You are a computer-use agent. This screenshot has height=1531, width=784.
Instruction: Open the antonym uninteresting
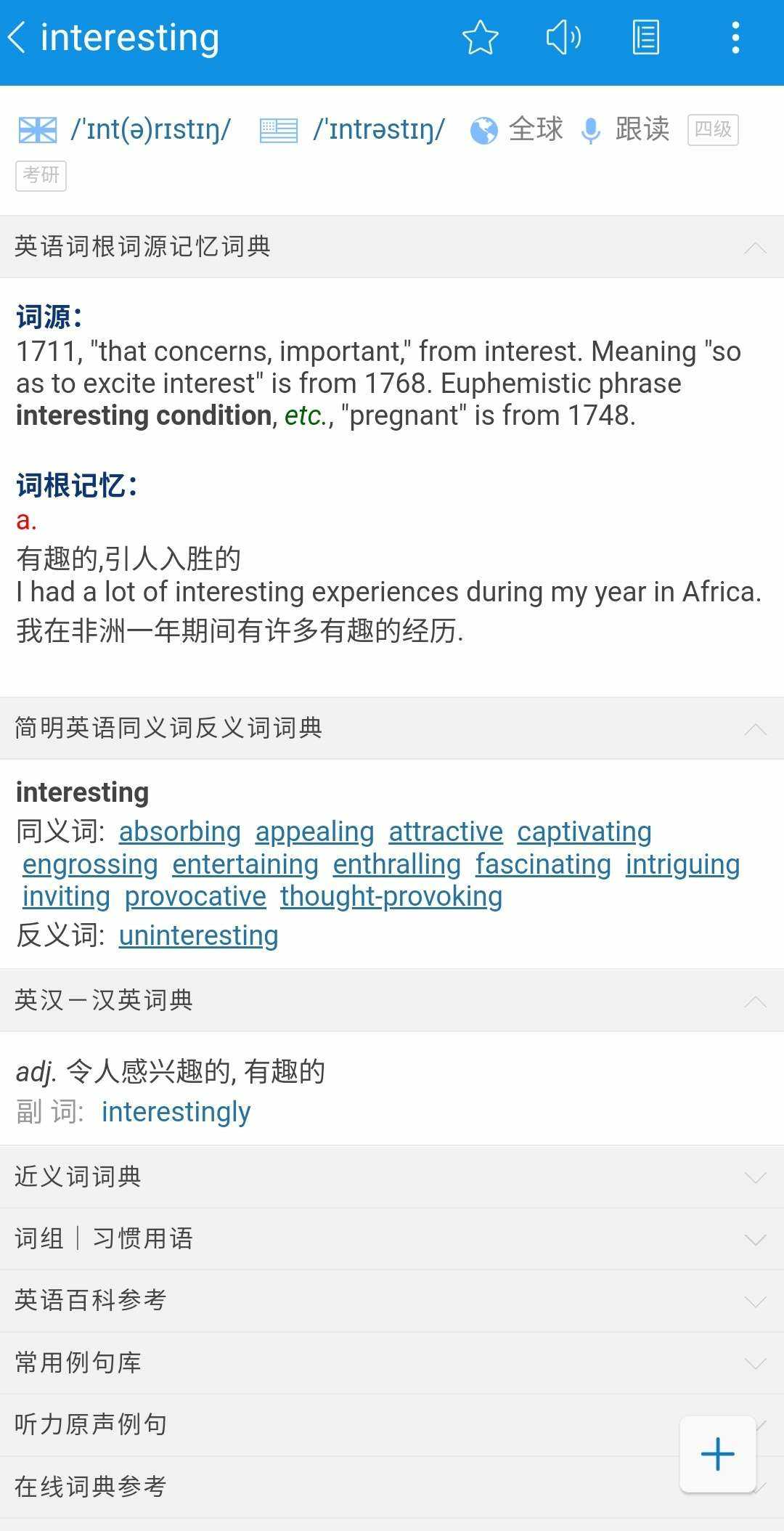[198, 935]
